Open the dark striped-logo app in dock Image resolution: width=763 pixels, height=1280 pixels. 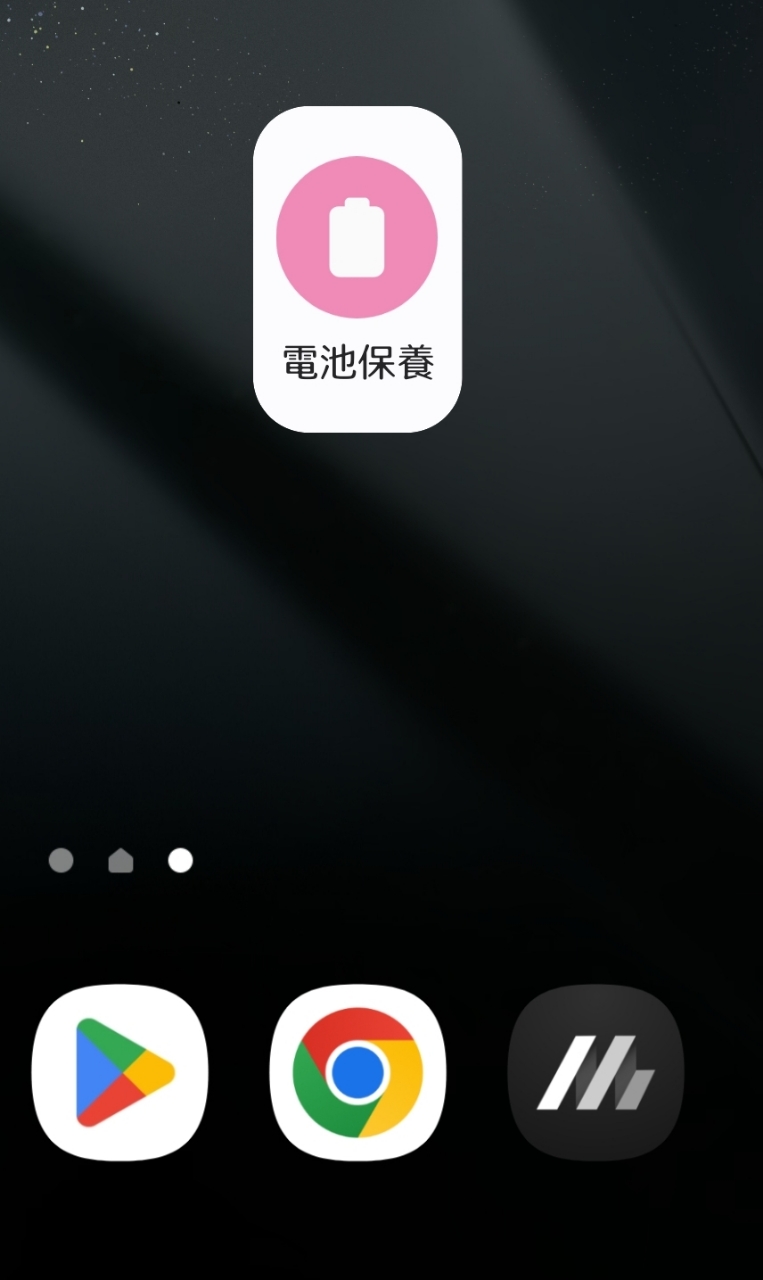click(595, 1072)
